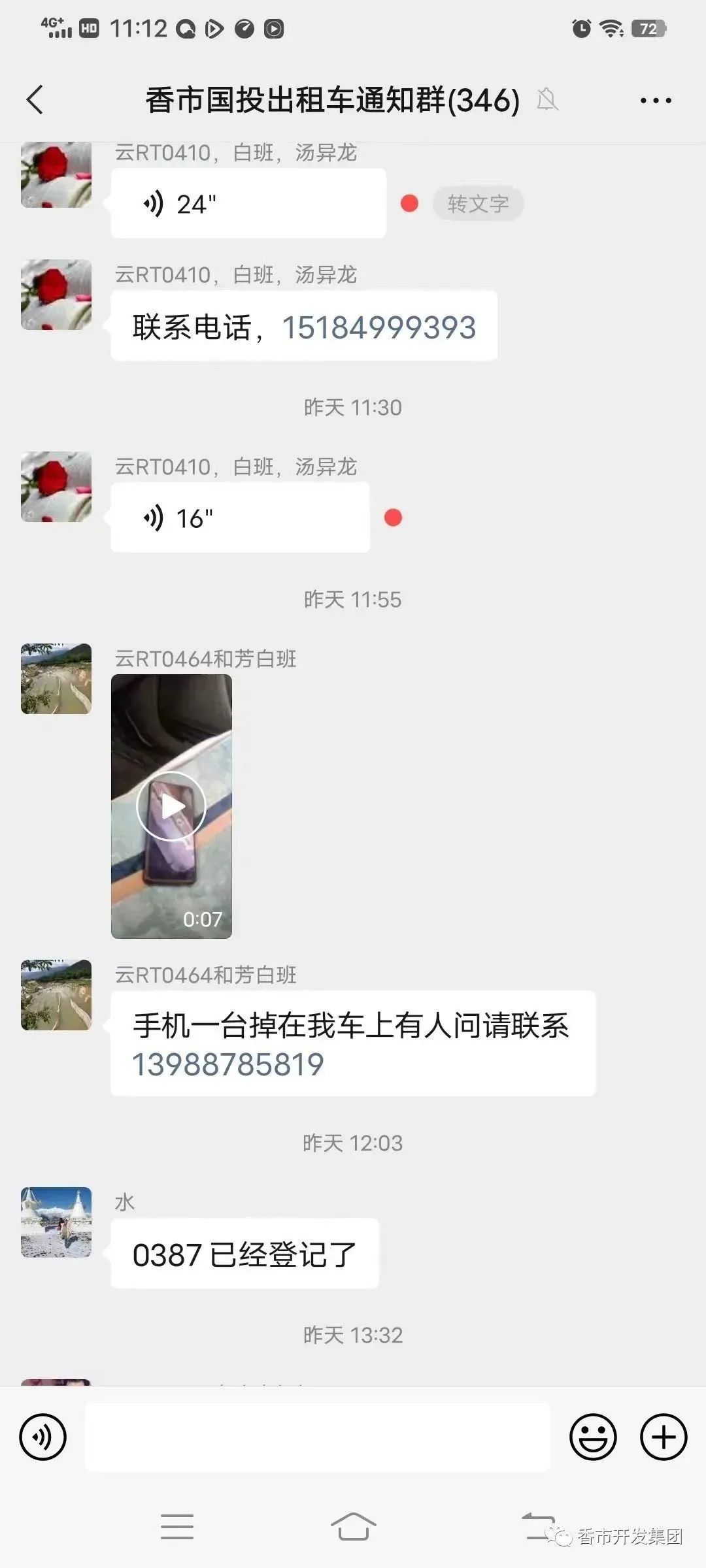Switch to voice input mode
The height and width of the screenshot is (1568, 706).
coord(43,1437)
